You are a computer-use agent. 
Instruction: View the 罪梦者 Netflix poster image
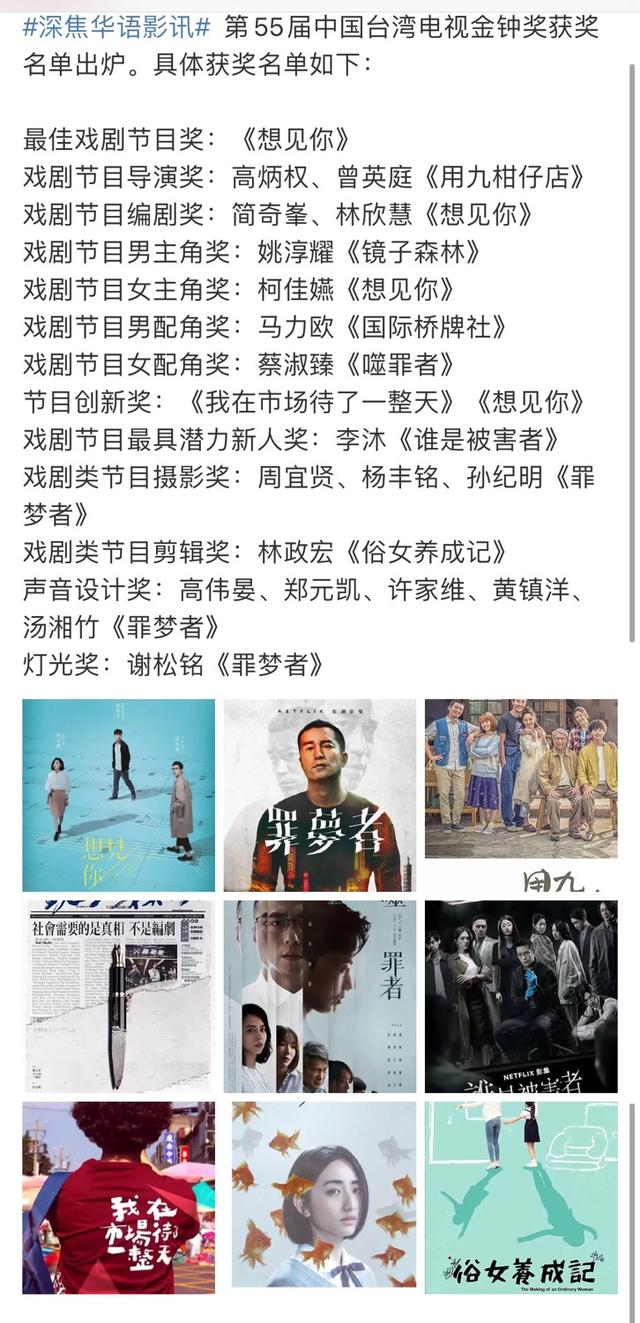[320, 795]
